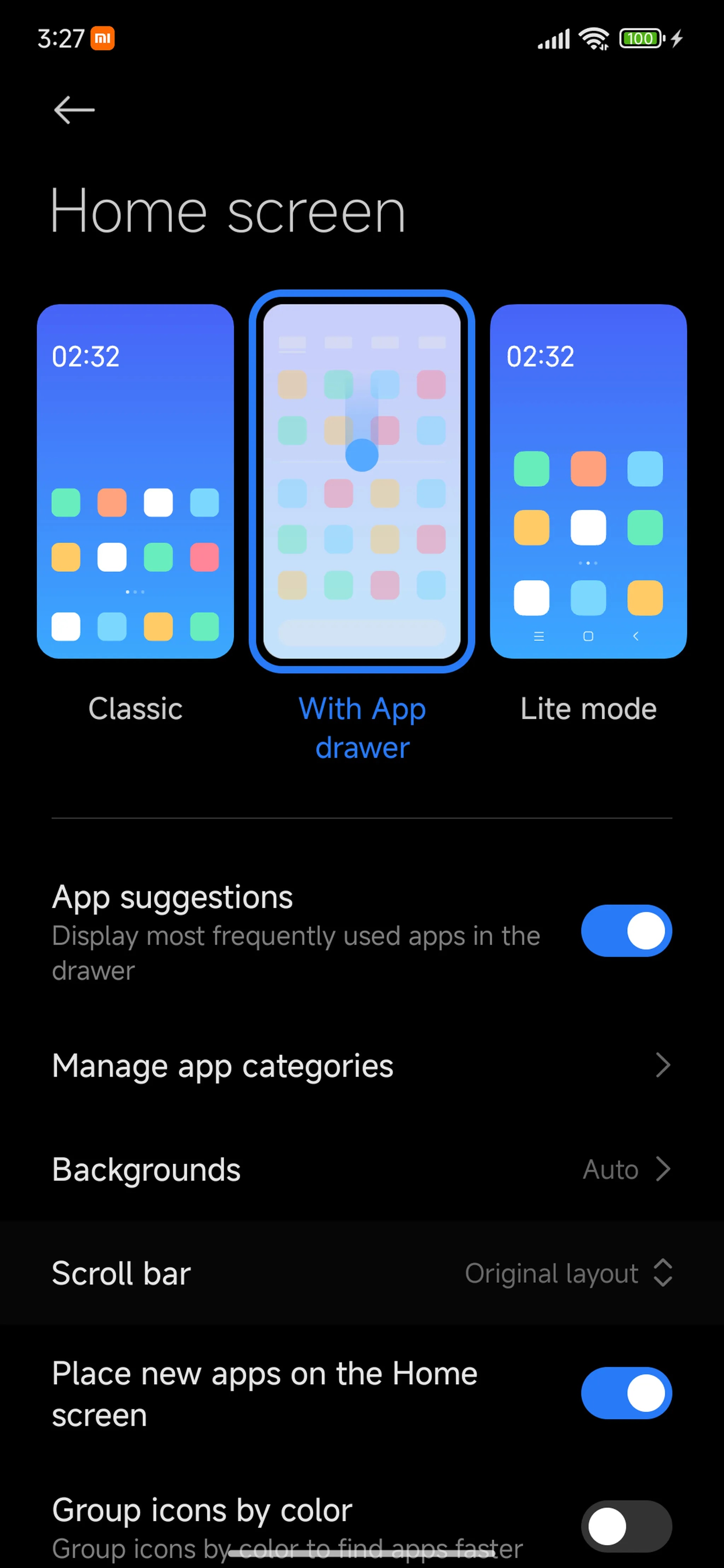Screen dimensions: 724x1568
Task: Click the Classic layout preview thumbnail
Action: 135,481
